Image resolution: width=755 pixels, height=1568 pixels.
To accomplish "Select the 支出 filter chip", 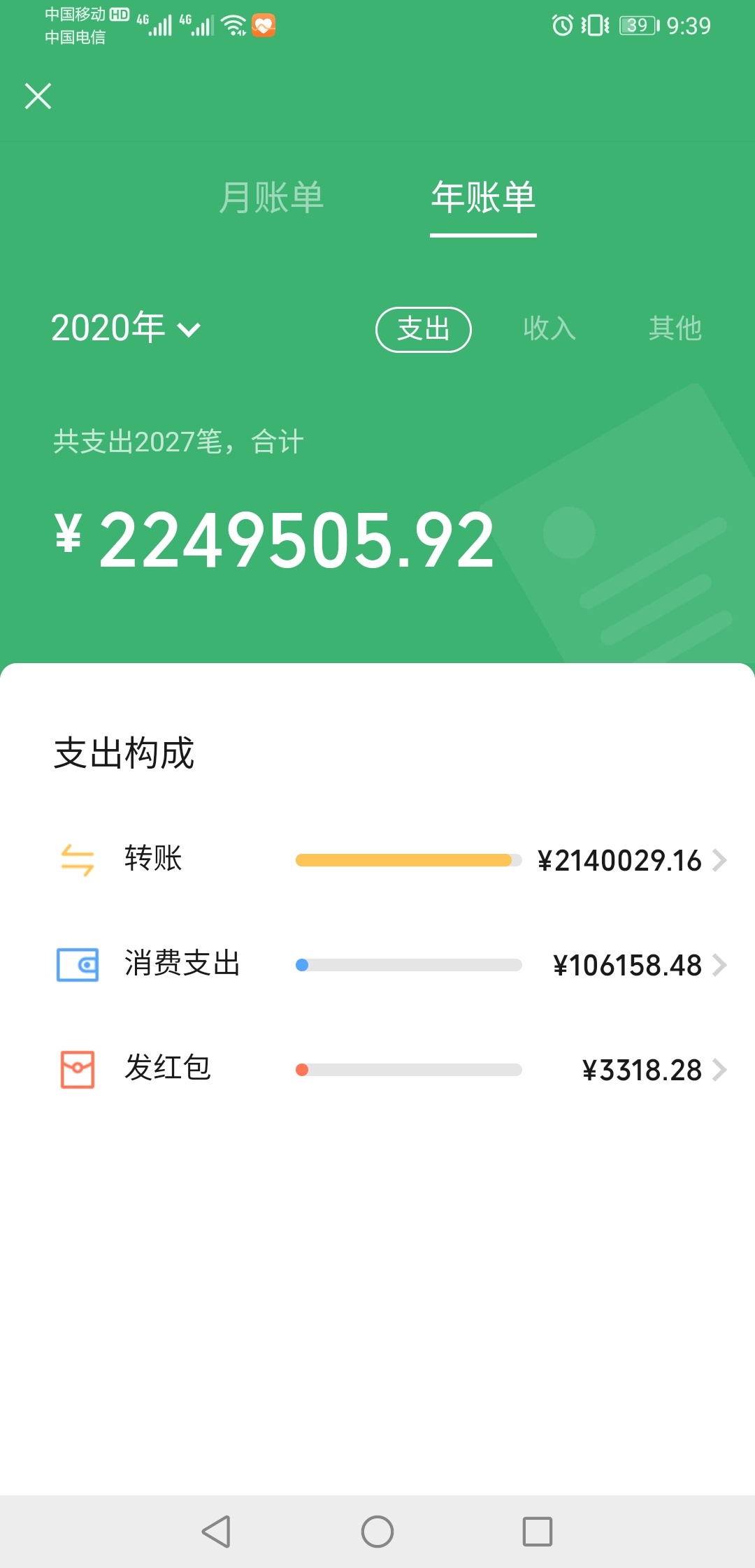I will coord(424,329).
